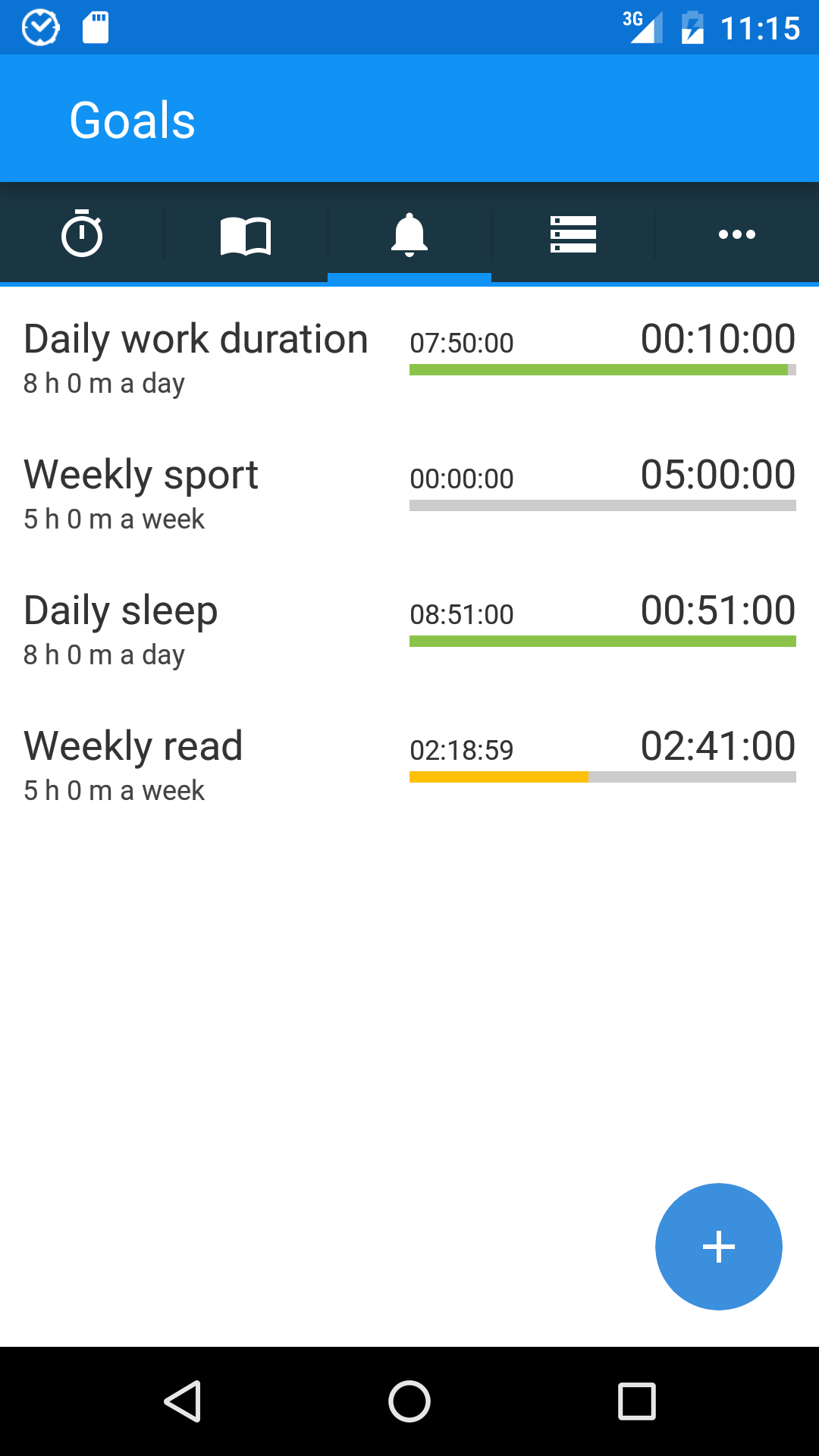
Task: Switch to the diary view icon
Action: click(246, 234)
